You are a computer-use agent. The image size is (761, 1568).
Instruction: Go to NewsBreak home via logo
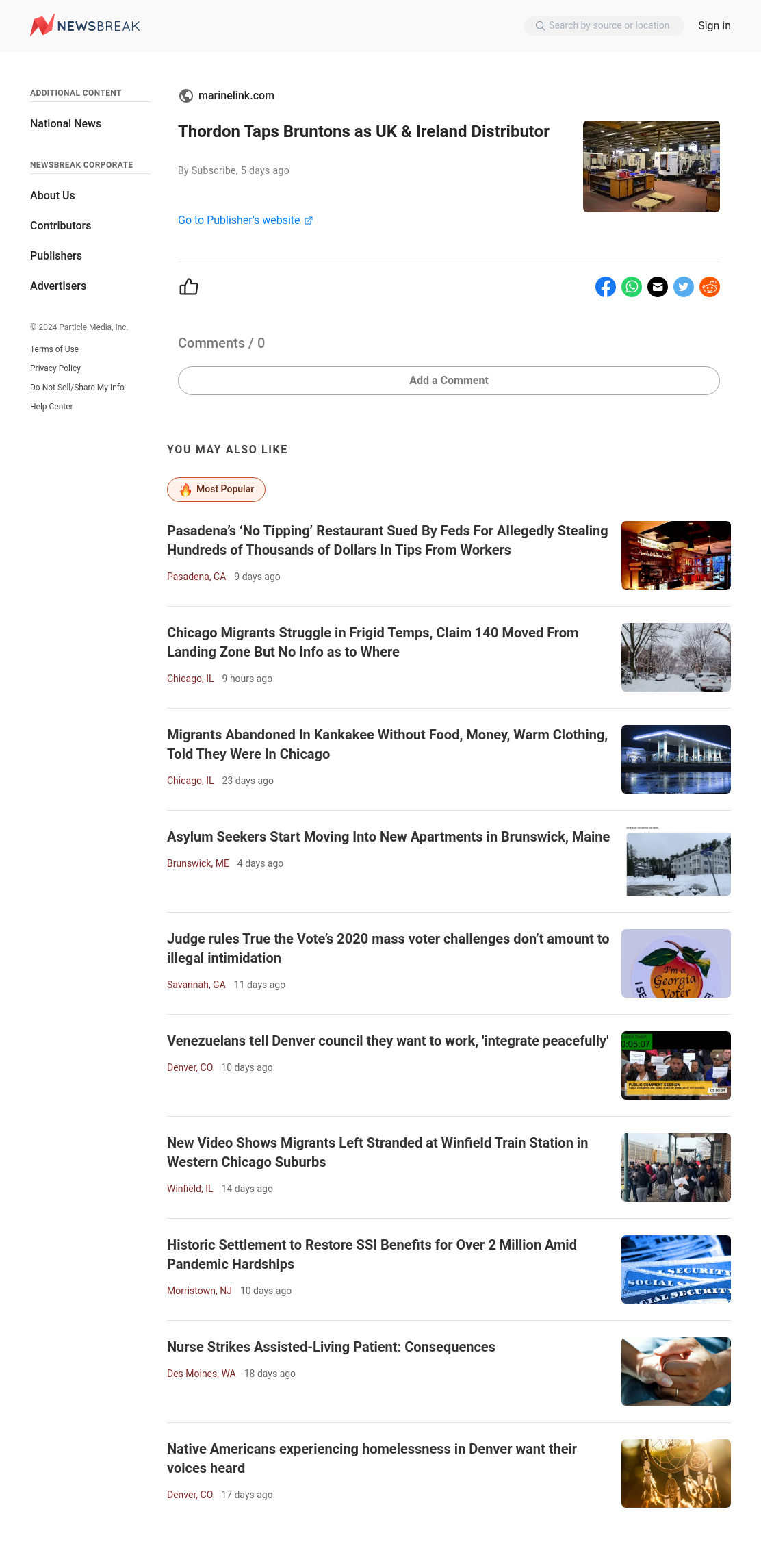click(x=85, y=26)
